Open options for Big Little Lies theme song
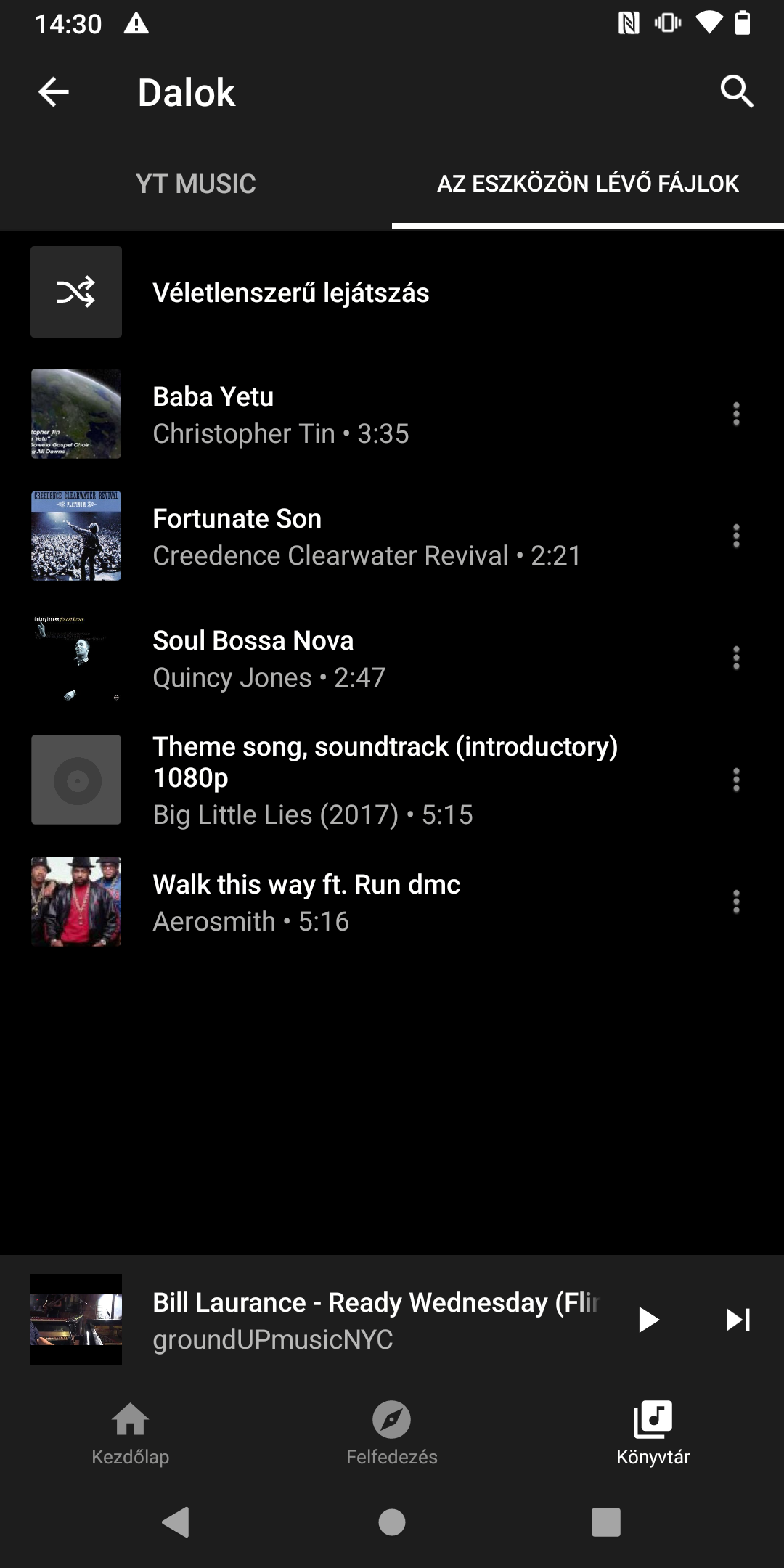Image resolution: width=784 pixels, height=1568 pixels. pos(736,780)
